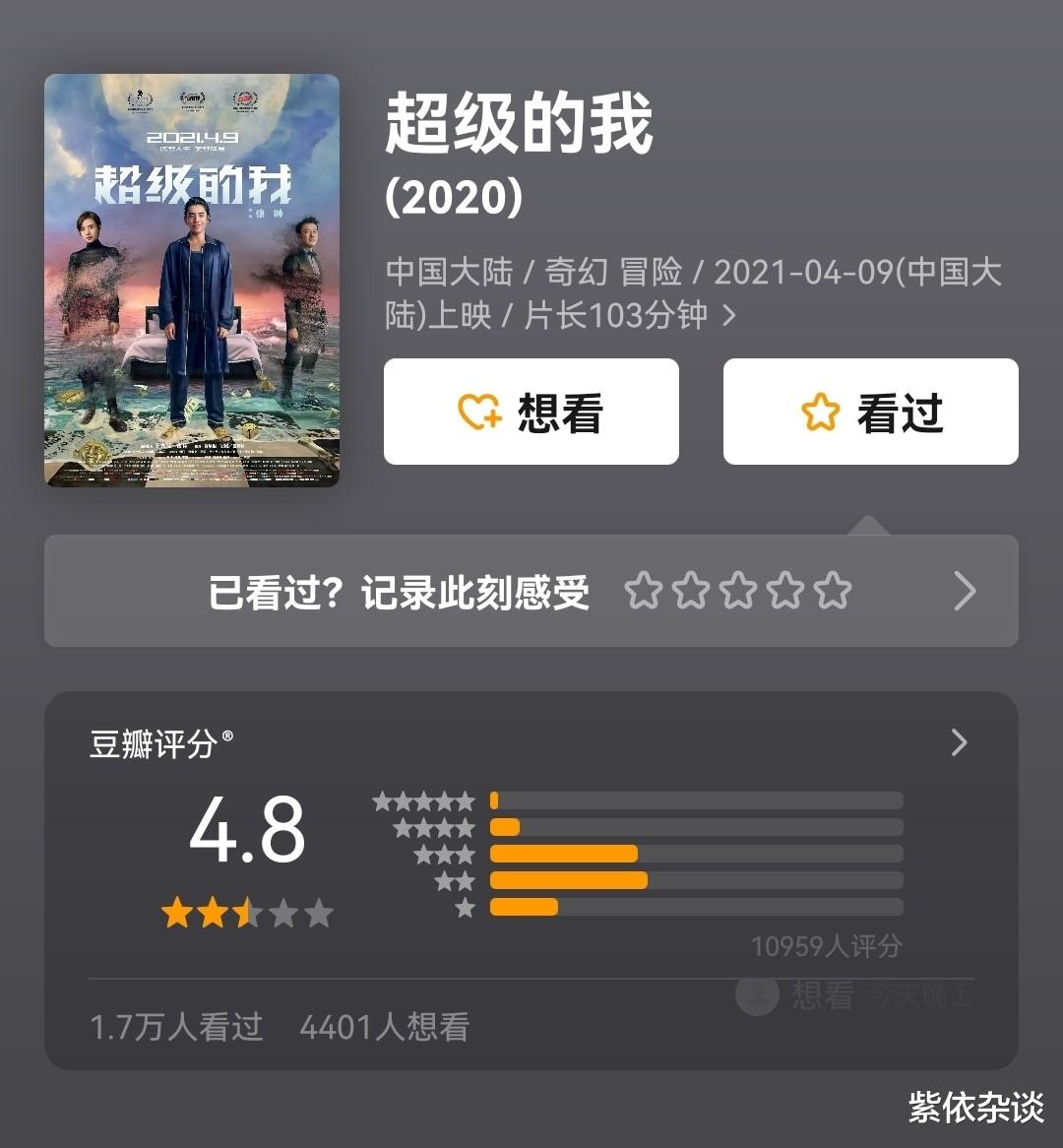Click the star pyramid in the rating distribution
The height and width of the screenshot is (1148, 1063).
click(x=427, y=853)
